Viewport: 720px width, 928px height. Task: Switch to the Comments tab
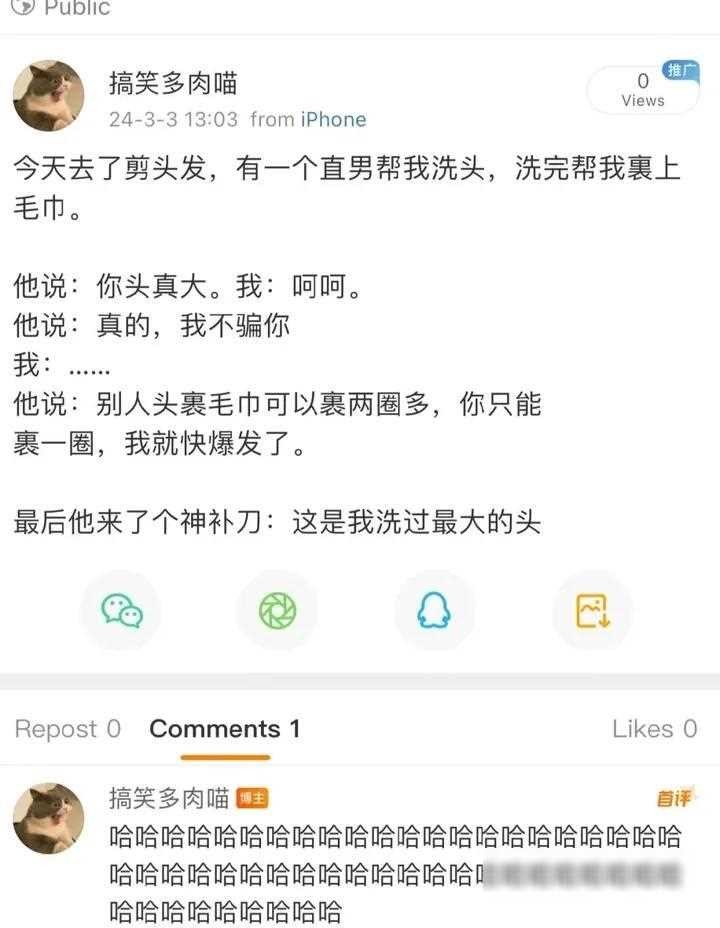[224, 729]
